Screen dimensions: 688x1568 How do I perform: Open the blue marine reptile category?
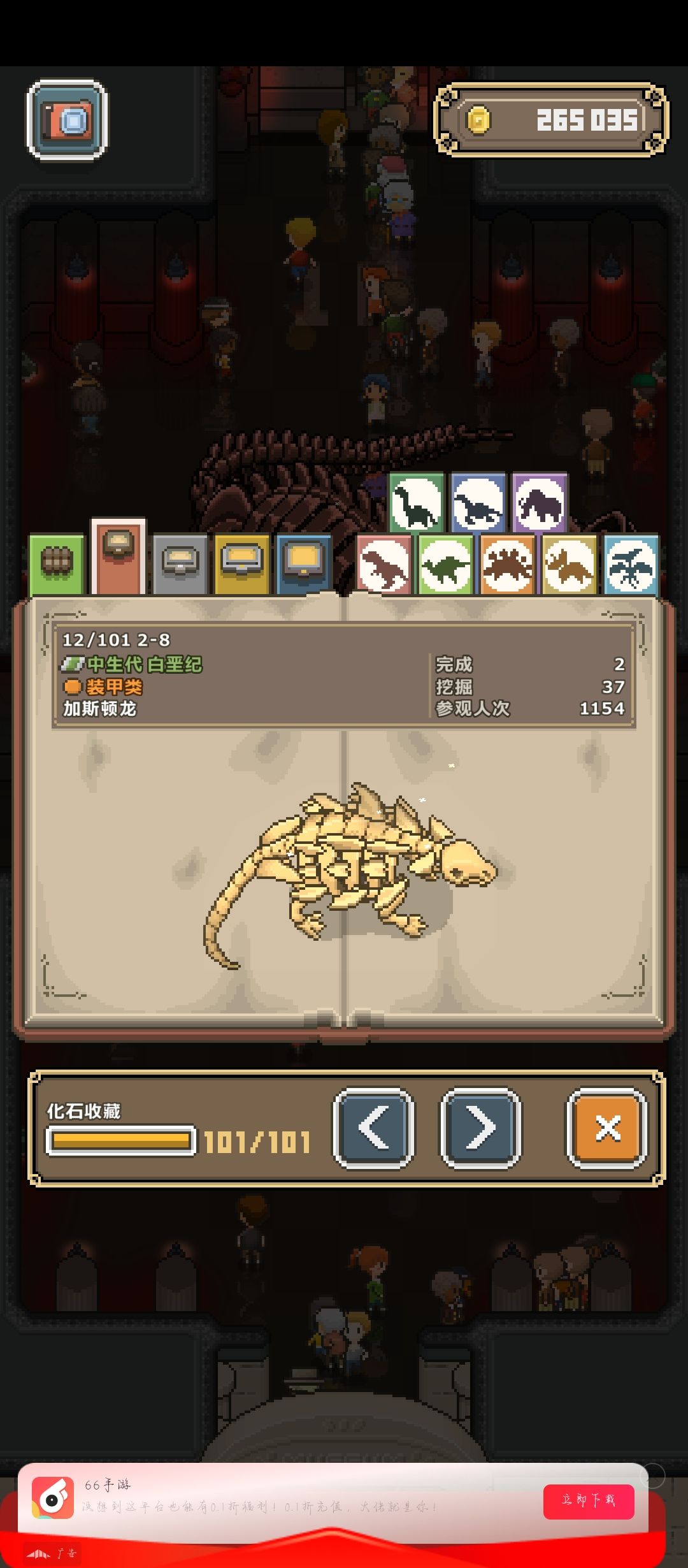pyautogui.click(x=477, y=503)
